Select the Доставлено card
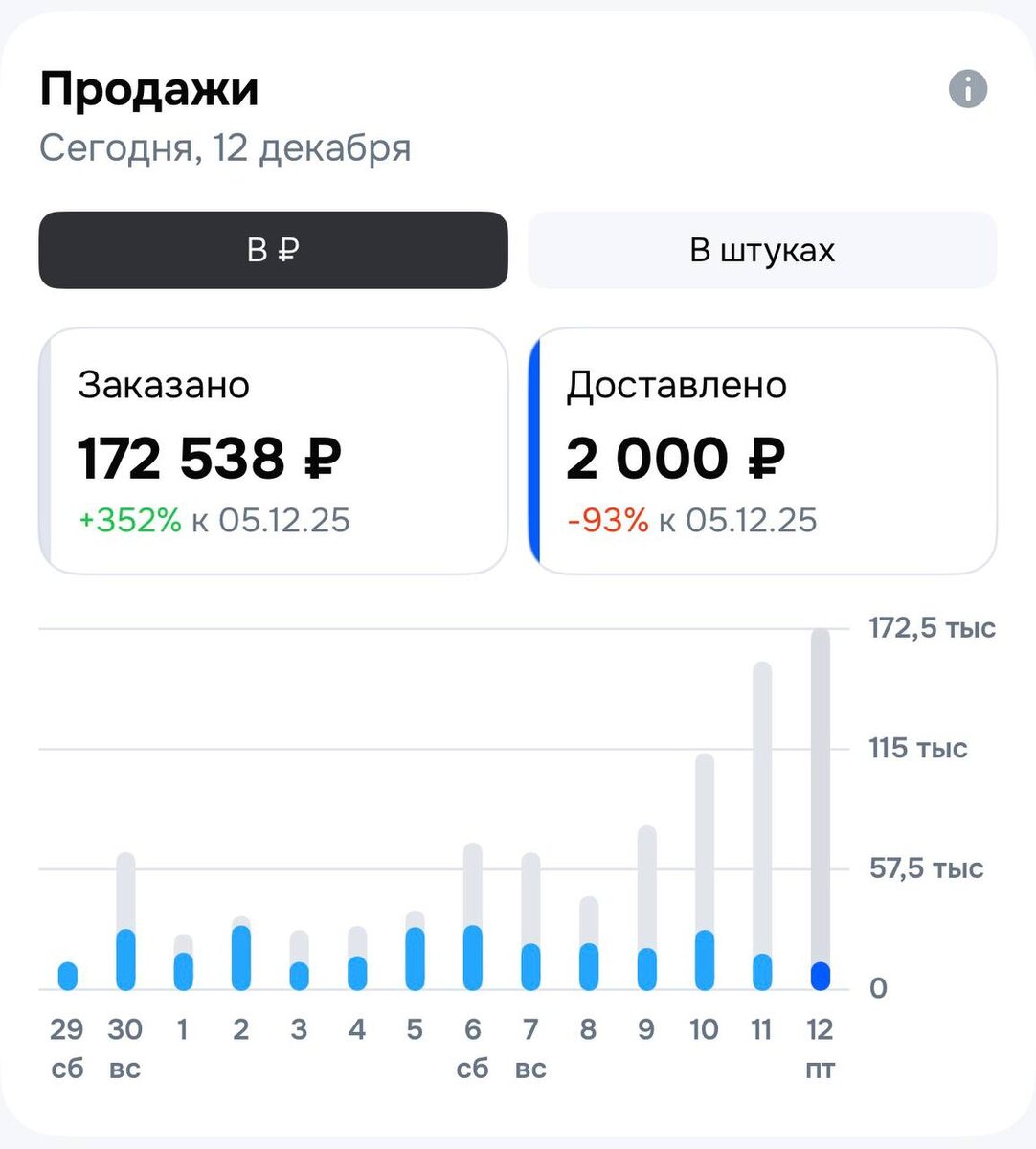The height and width of the screenshot is (1149, 1036). coord(762,451)
